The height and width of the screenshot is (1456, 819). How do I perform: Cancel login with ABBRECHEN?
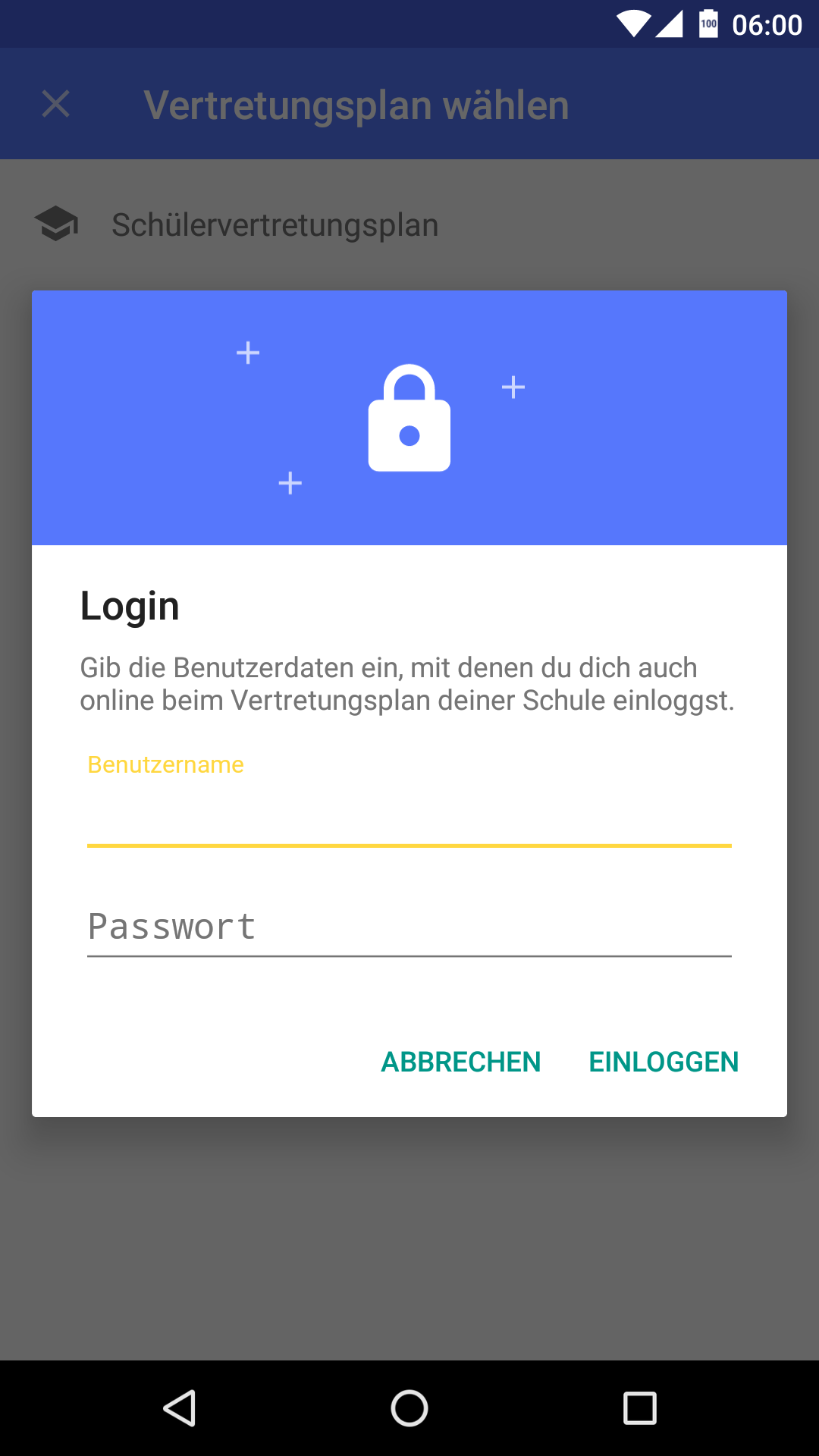click(461, 1062)
